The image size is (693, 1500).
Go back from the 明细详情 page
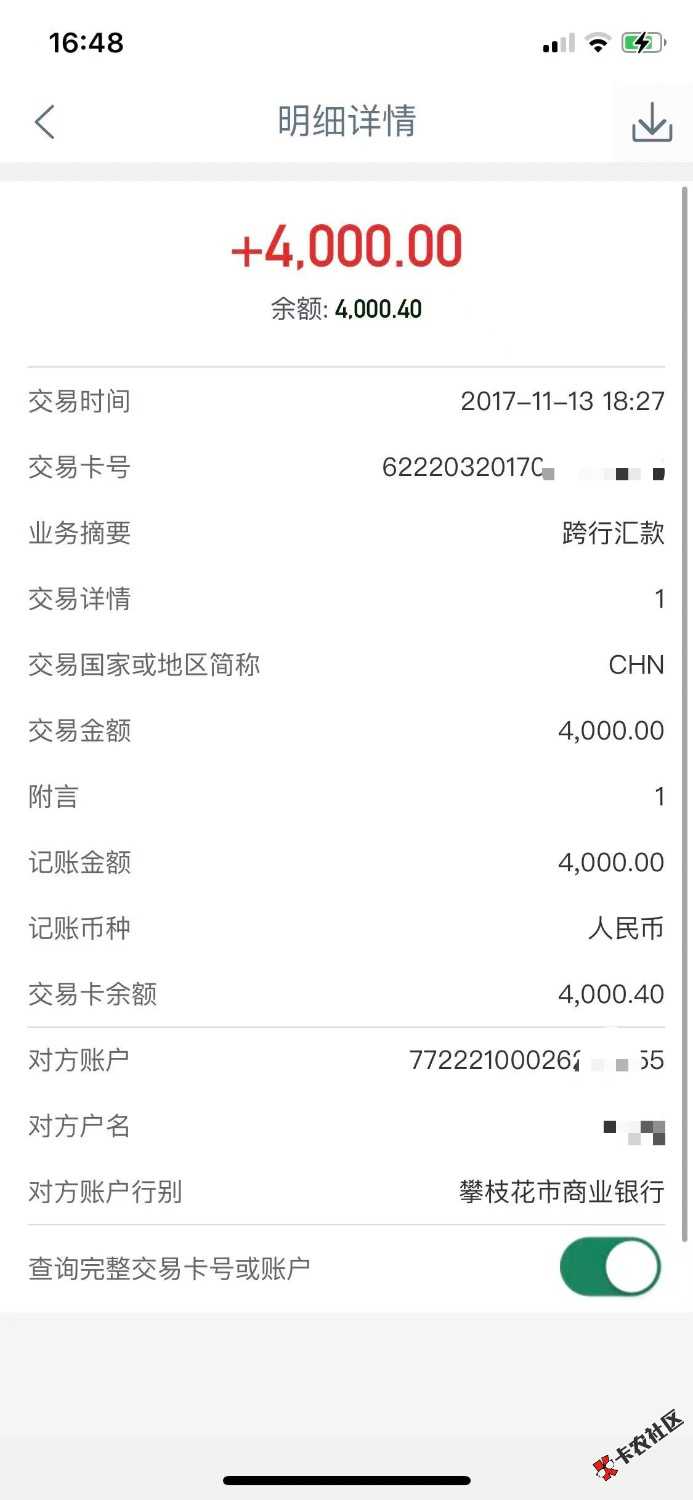(x=45, y=122)
